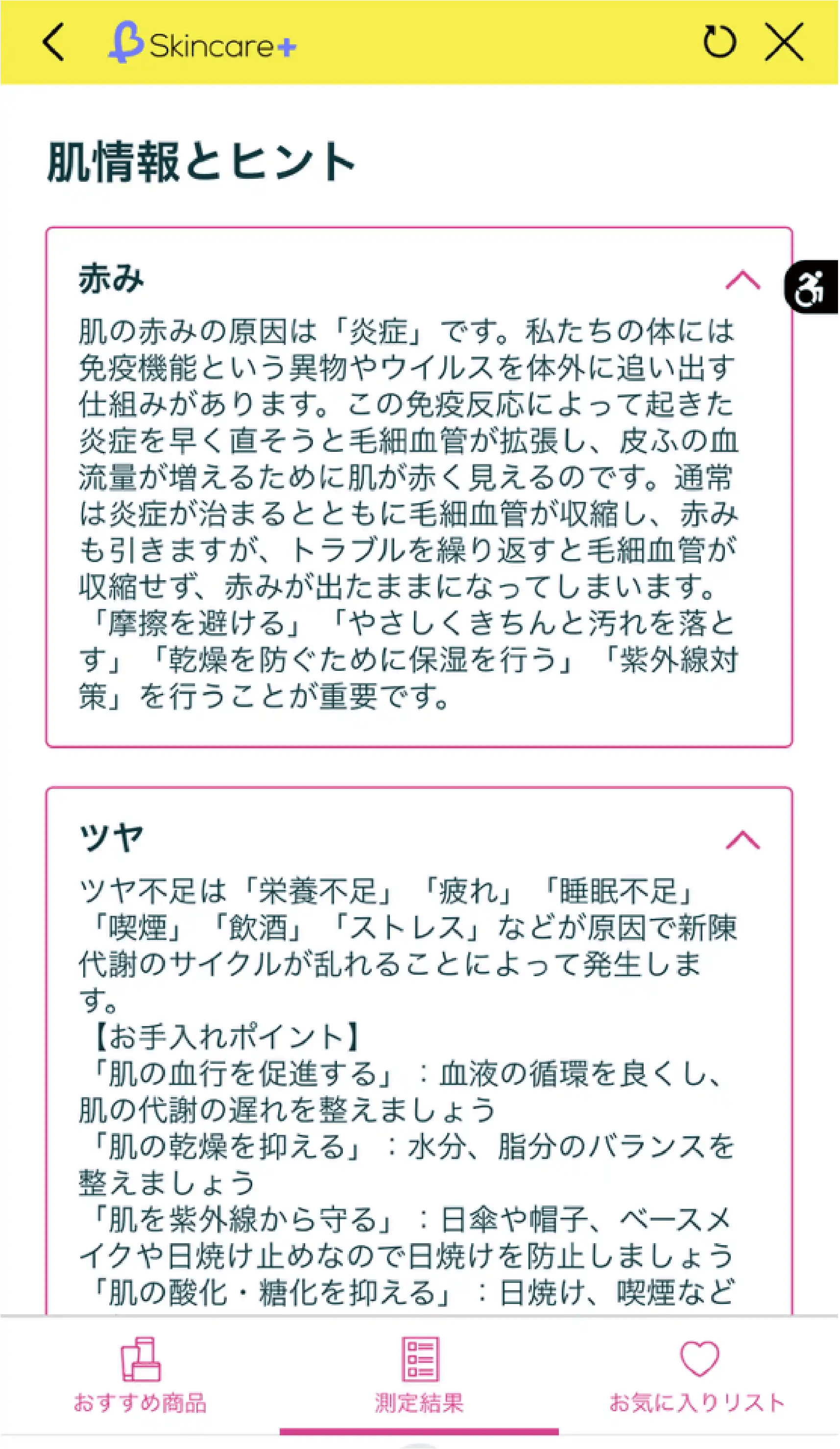Close the Skincare+ window

click(x=784, y=42)
